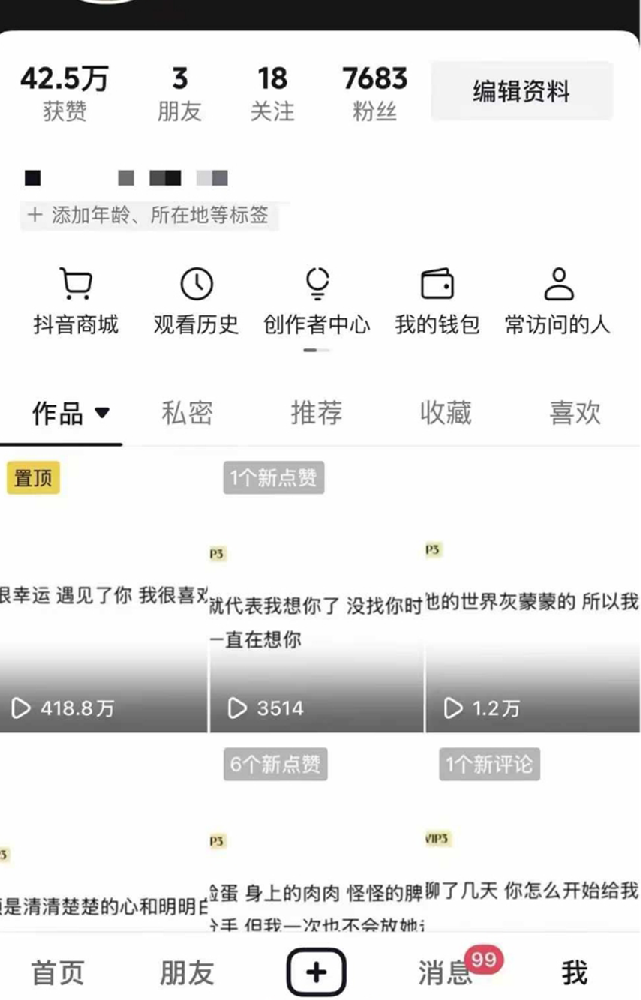Open 观看历史 watch history
This screenshot has height=1000, width=641.
coord(196,302)
